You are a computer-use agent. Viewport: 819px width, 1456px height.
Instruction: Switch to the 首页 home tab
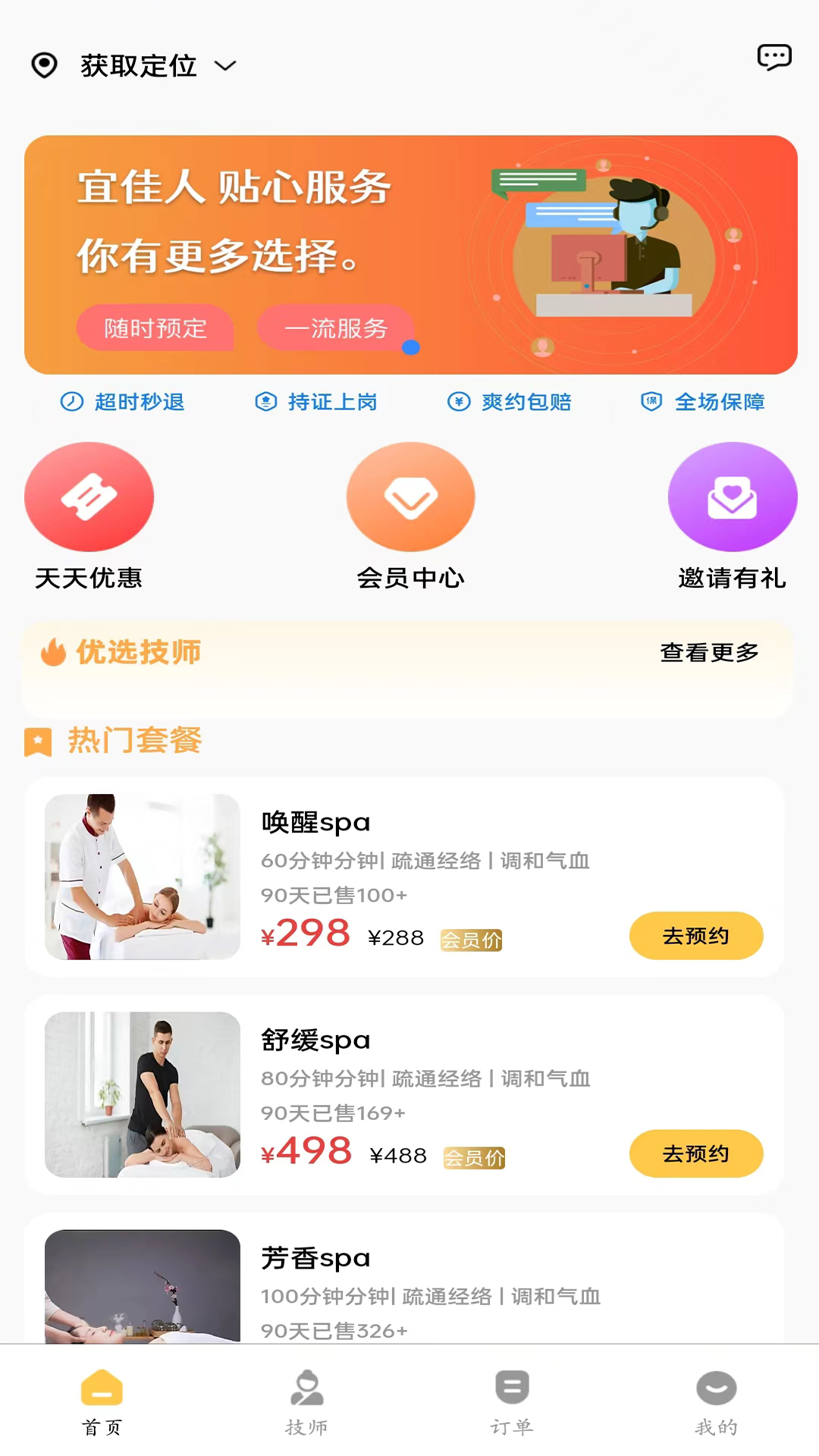[x=102, y=1401]
